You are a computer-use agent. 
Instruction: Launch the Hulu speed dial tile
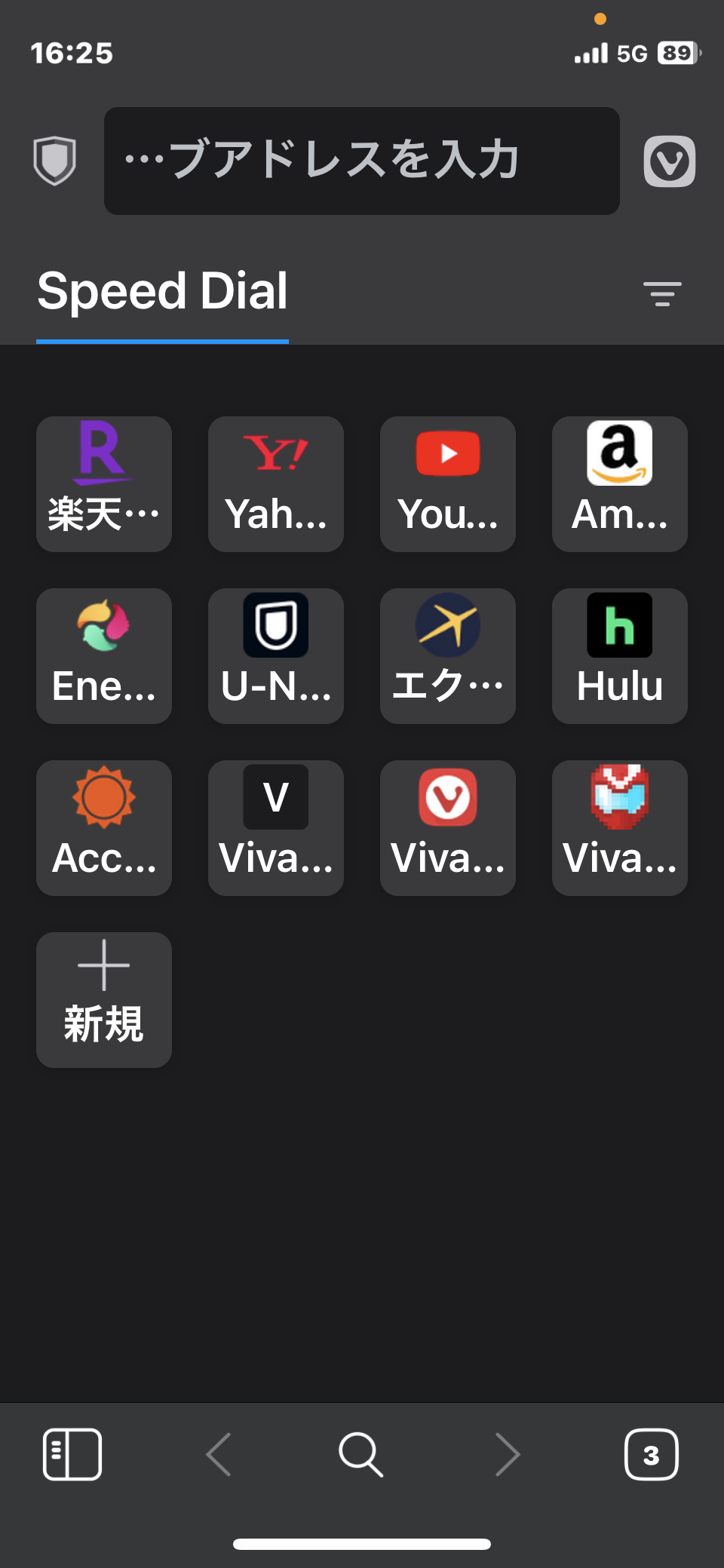point(620,656)
